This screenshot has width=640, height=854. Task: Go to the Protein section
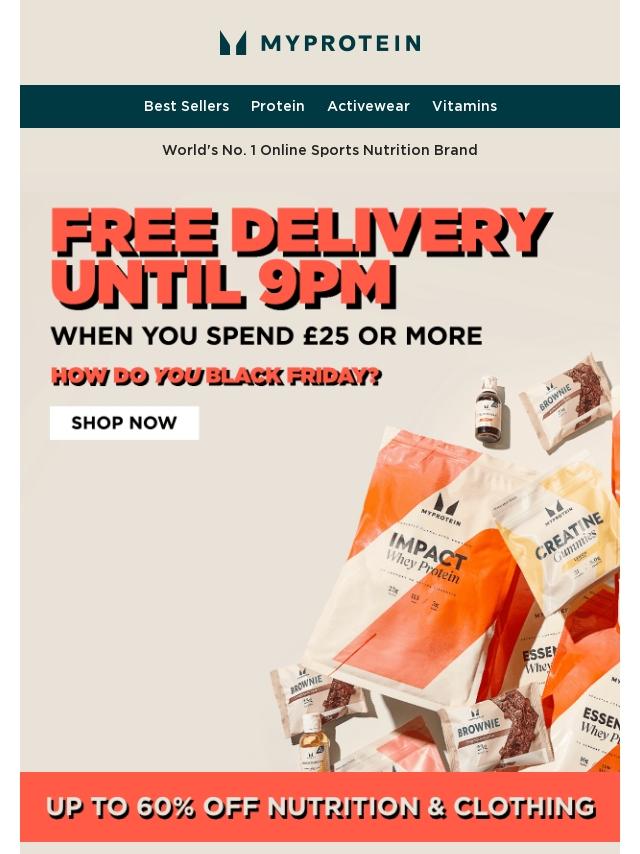278,106
